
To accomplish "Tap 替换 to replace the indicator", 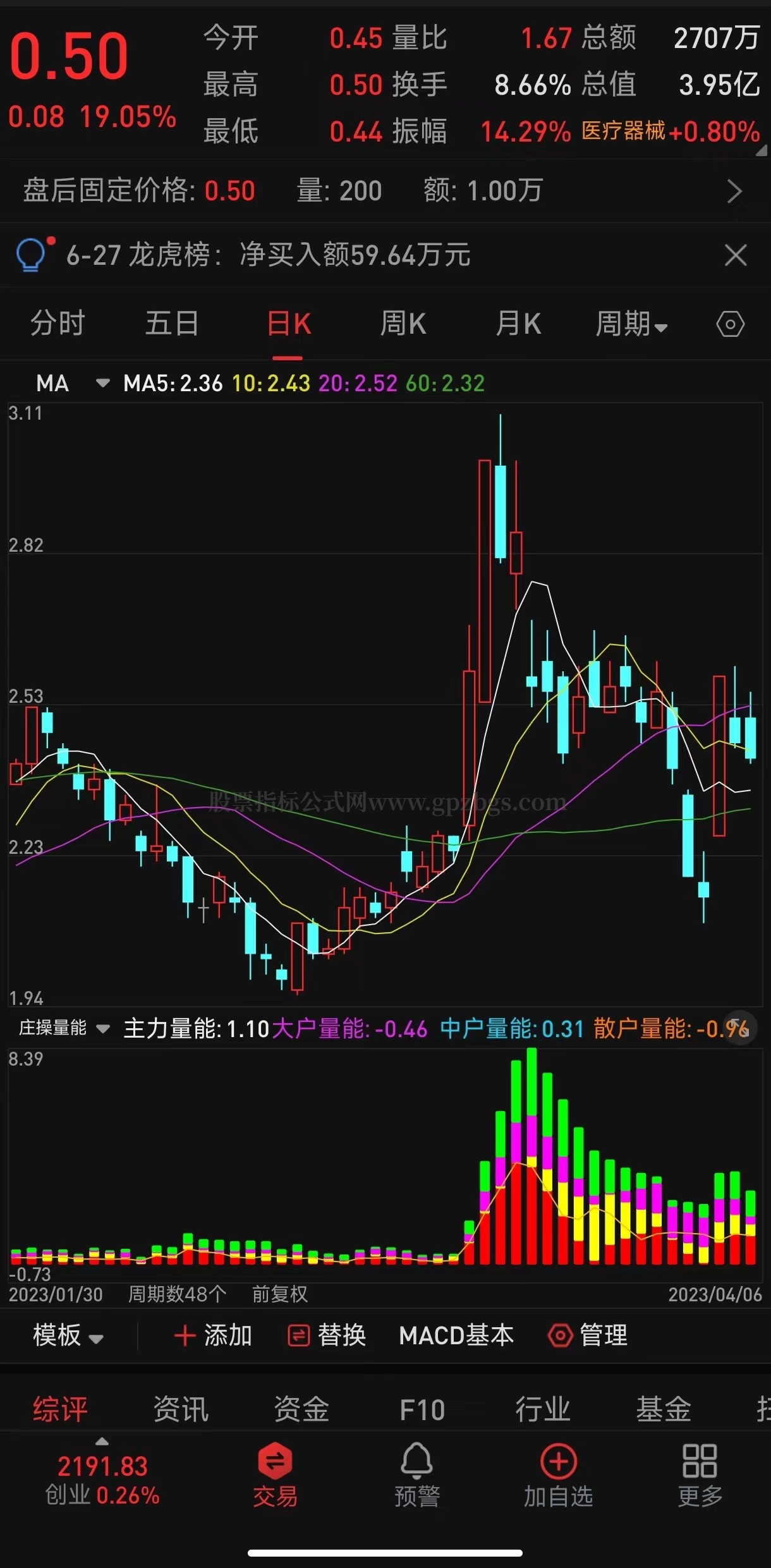I will pos(327,1335).
